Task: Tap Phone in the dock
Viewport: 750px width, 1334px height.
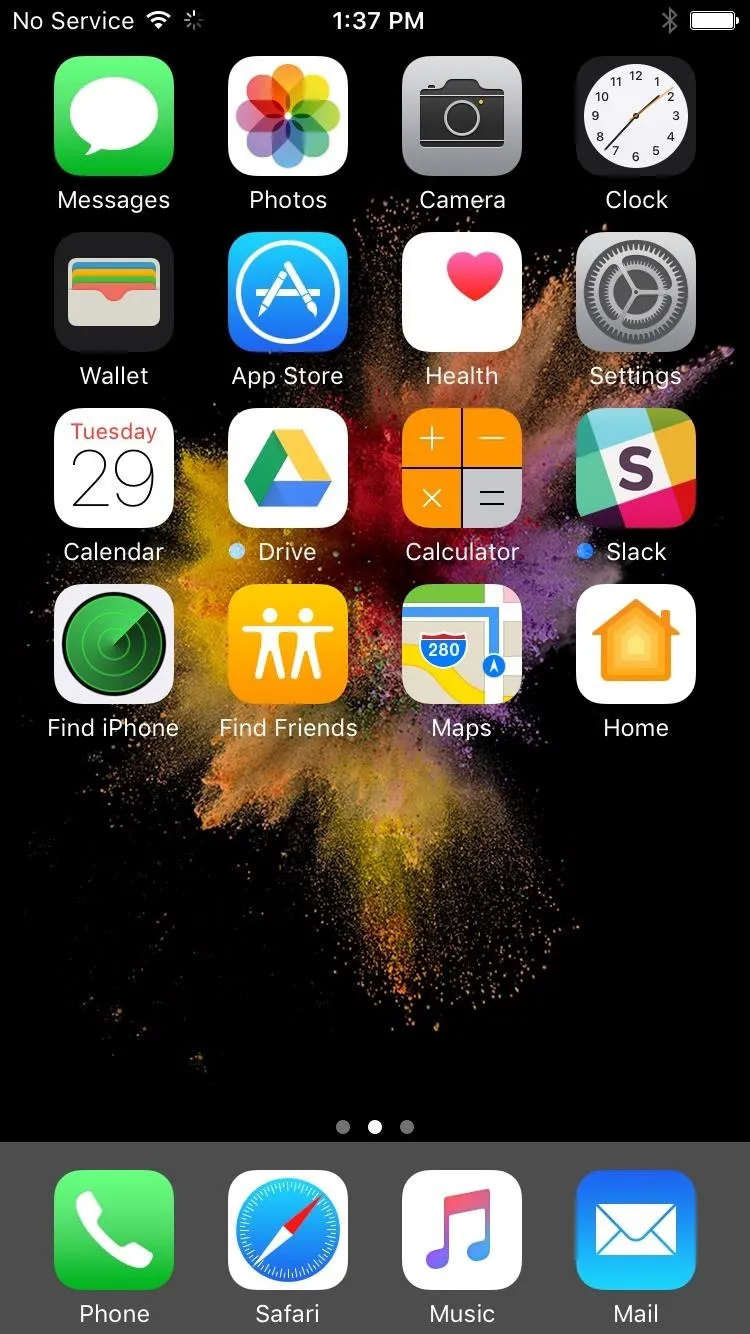Action: pos(114,1230)
